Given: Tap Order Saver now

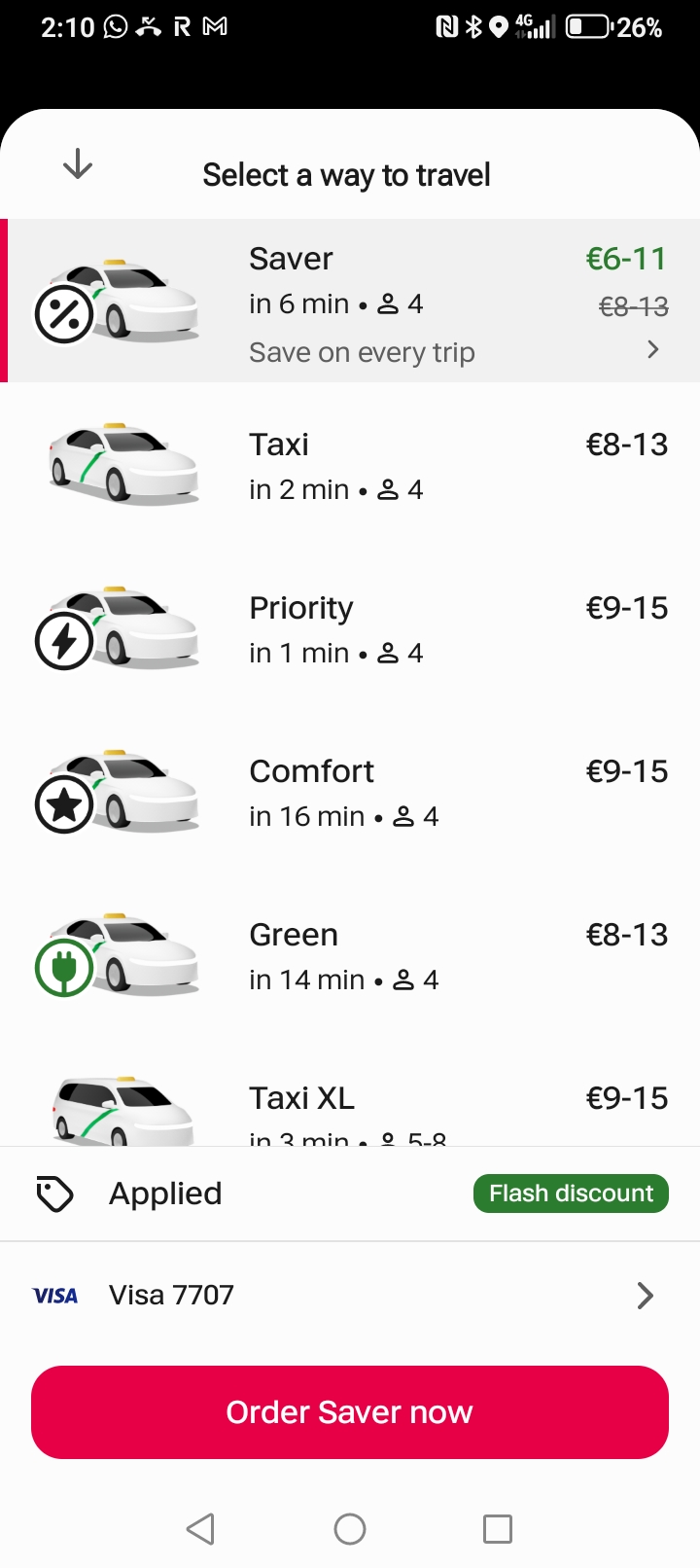Looking at the screenshot, I should tap(350, 1412).
